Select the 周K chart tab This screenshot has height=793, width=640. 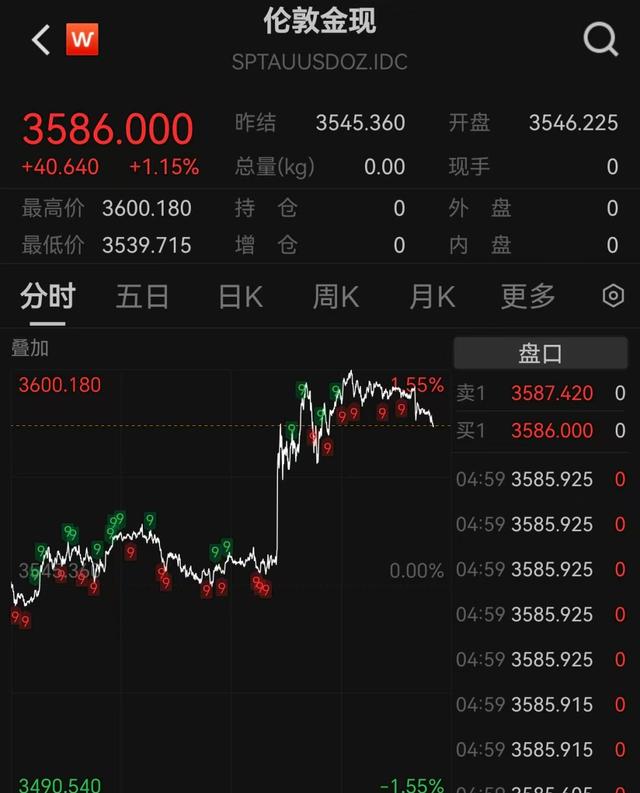coord(335,296)
